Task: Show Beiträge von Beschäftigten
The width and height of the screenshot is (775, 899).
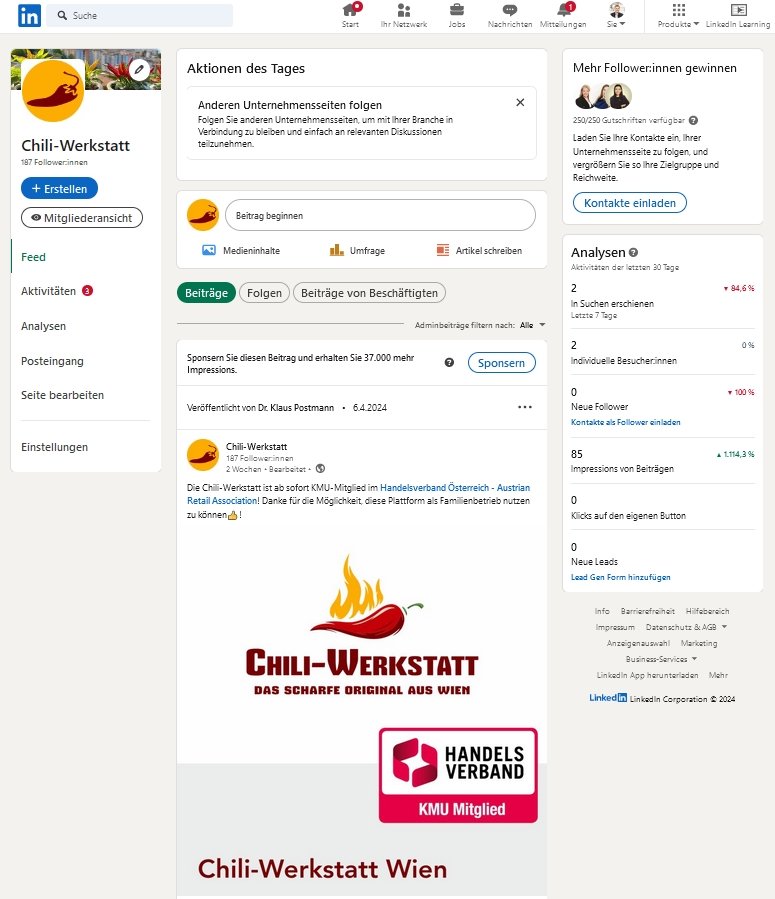Action: tap(369, 293)
